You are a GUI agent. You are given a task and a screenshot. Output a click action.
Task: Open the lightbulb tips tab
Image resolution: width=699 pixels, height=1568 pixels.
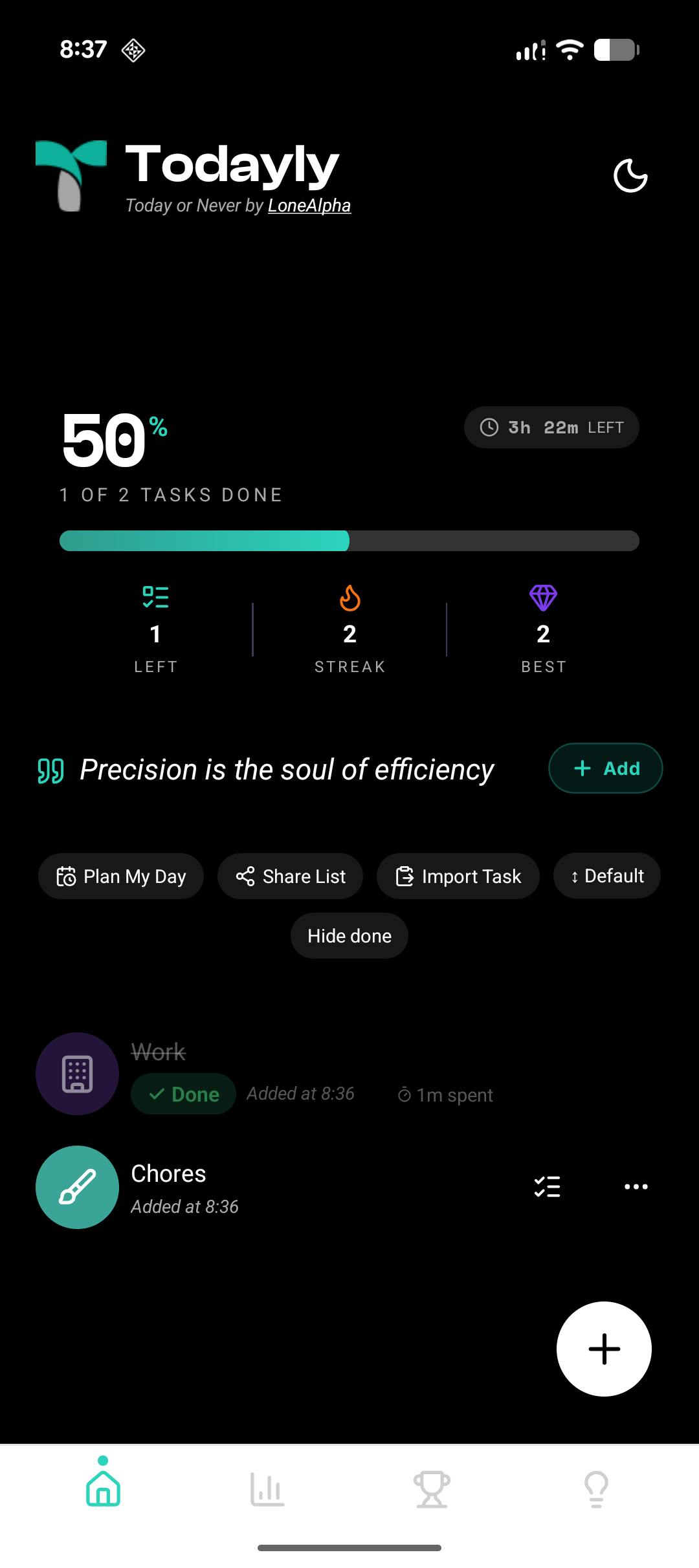click(x=596, y=1489)
